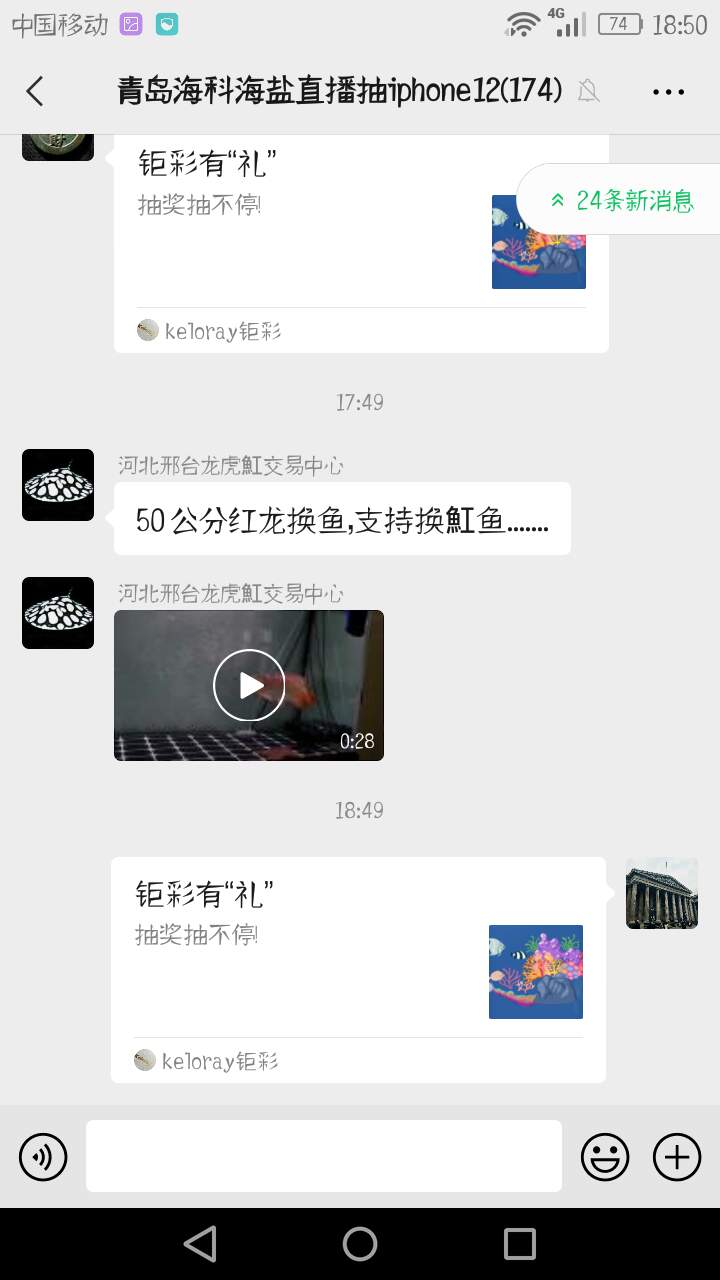
Task: Focus the message text field
Action: (x=323, y=1156)
